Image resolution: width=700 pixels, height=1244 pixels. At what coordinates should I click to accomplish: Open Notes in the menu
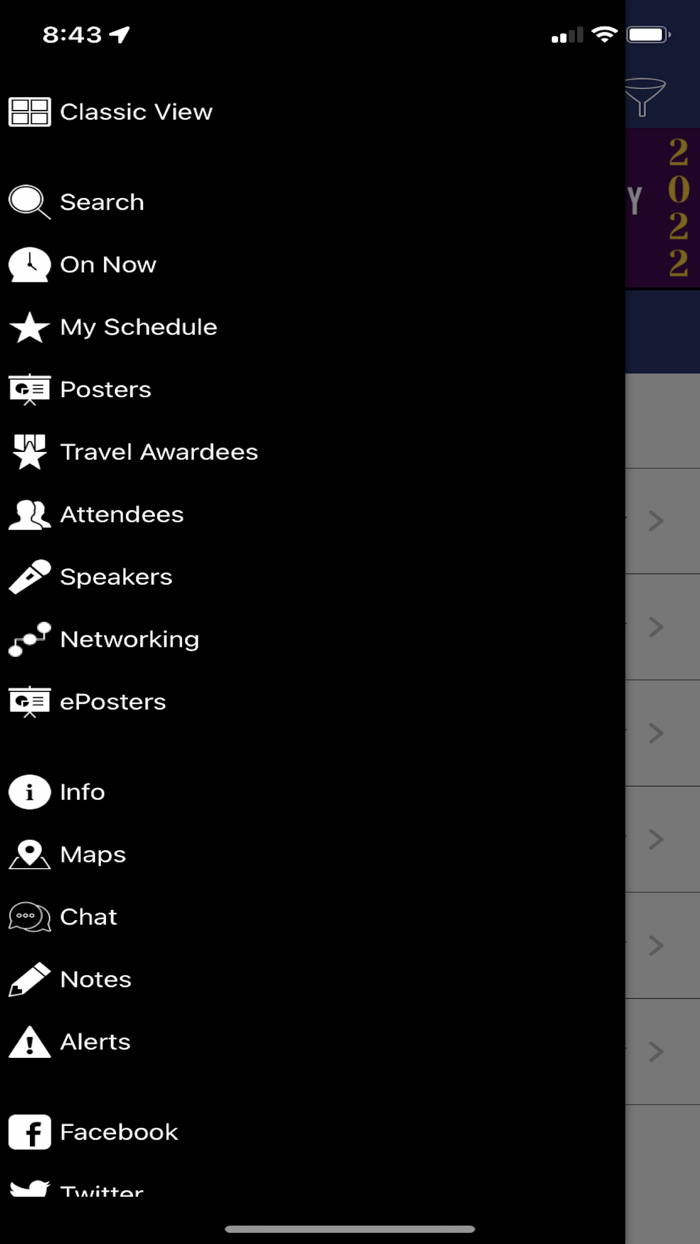click(95, 980)
